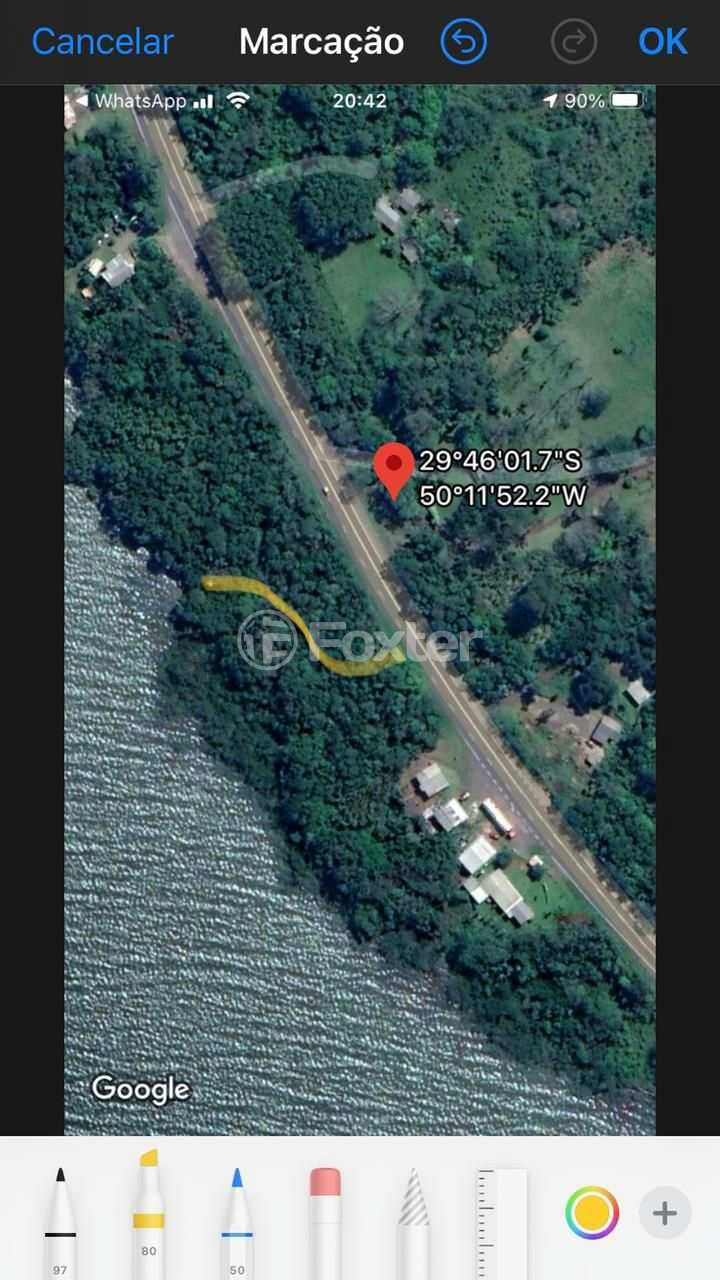Open the plus menu for more tools
Viewport: 720px width, 1280px height.
(664, 1214)
